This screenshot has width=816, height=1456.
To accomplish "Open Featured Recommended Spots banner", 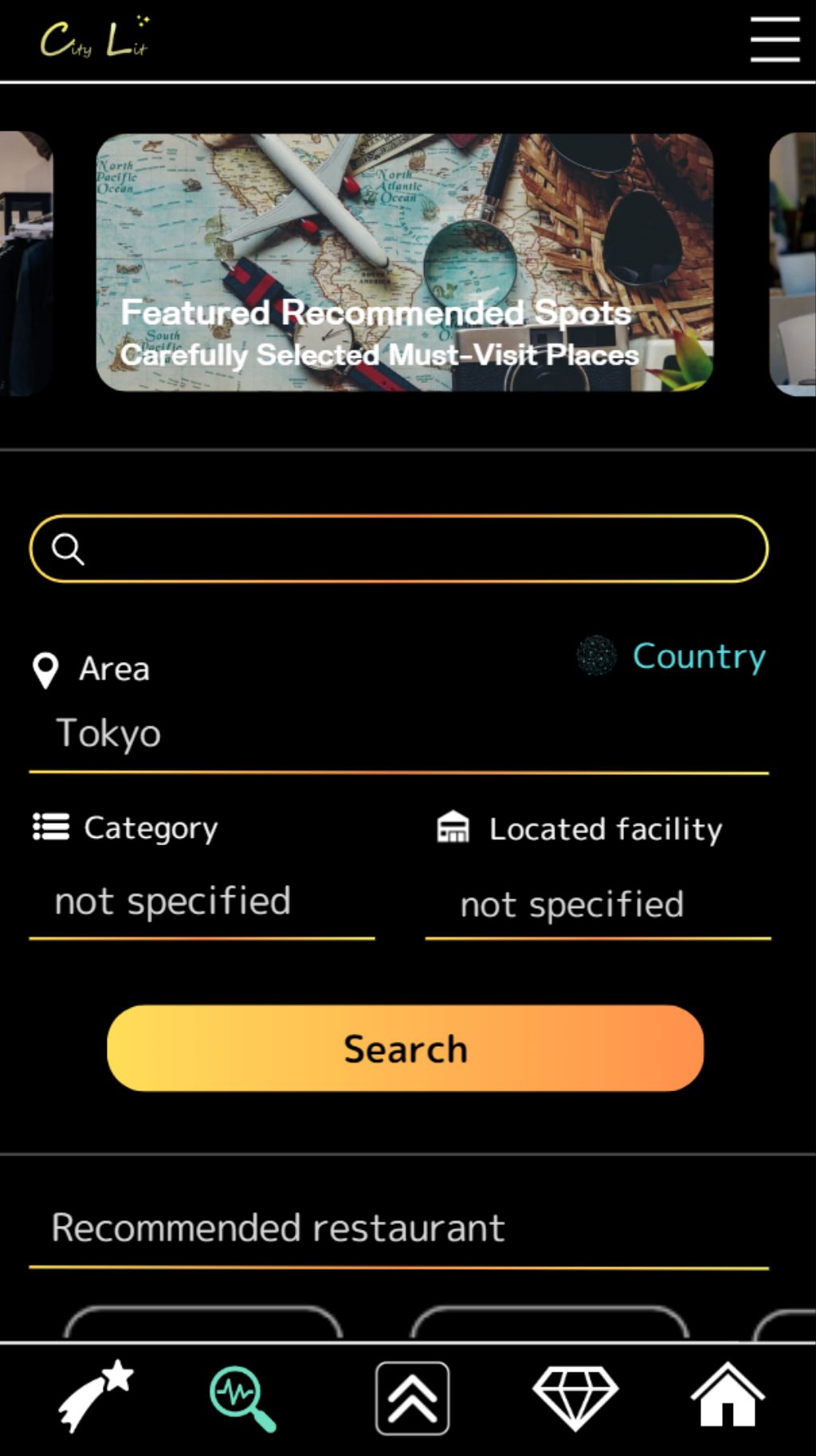I will pos(404,262).
